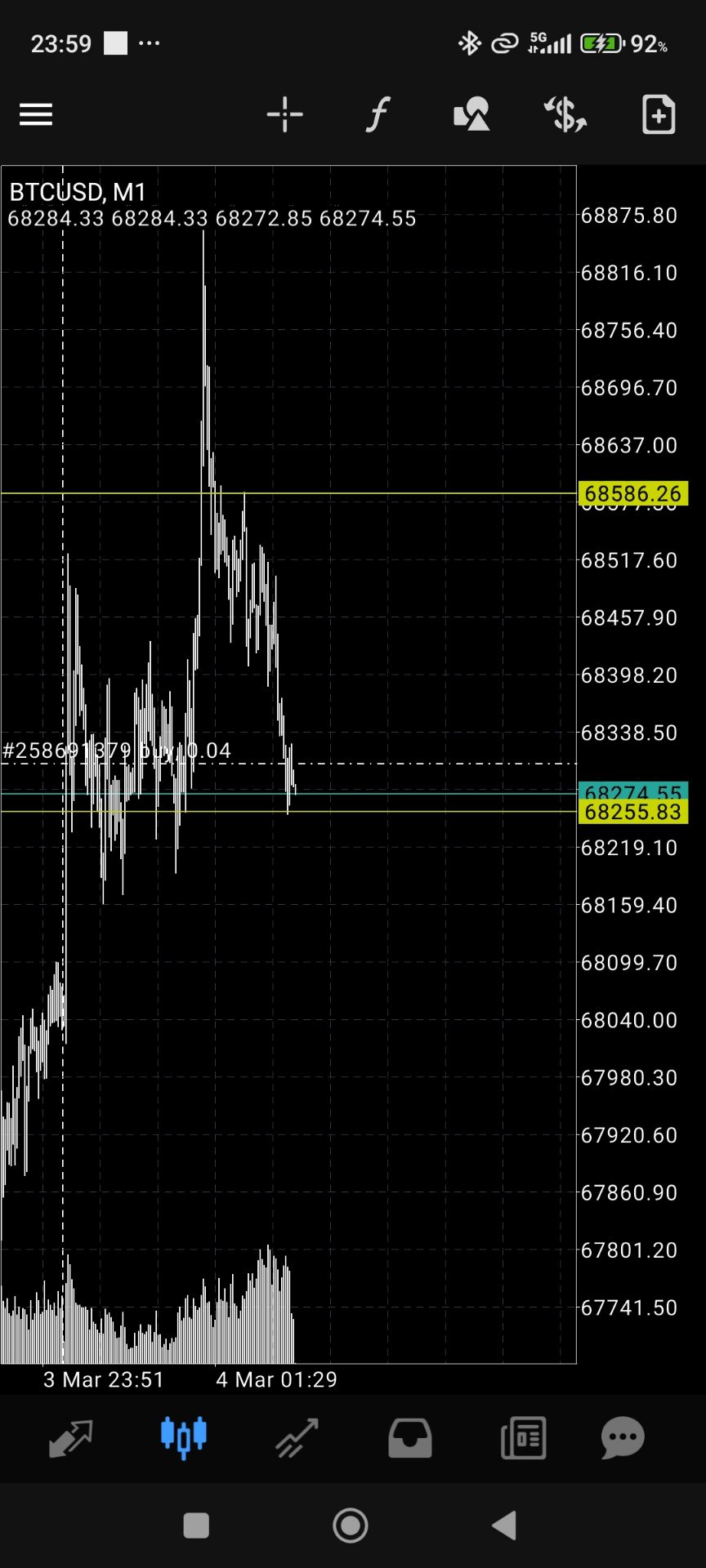The height and width of the screenshot is (1568, 706).
Task: Change the trading symbol
Action: 565,114
